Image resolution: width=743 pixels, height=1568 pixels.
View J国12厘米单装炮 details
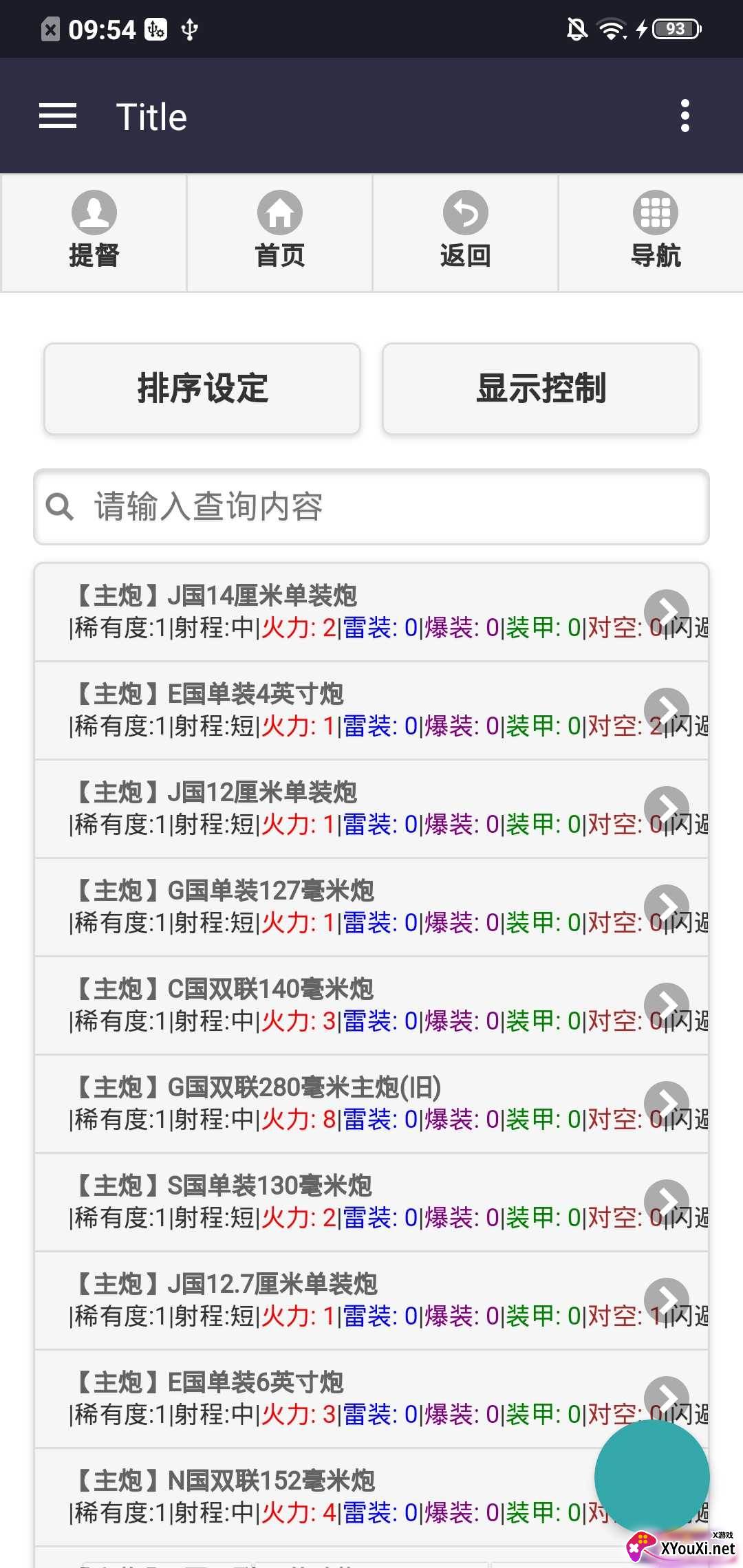pyautogui.click(x=344, y=808)
